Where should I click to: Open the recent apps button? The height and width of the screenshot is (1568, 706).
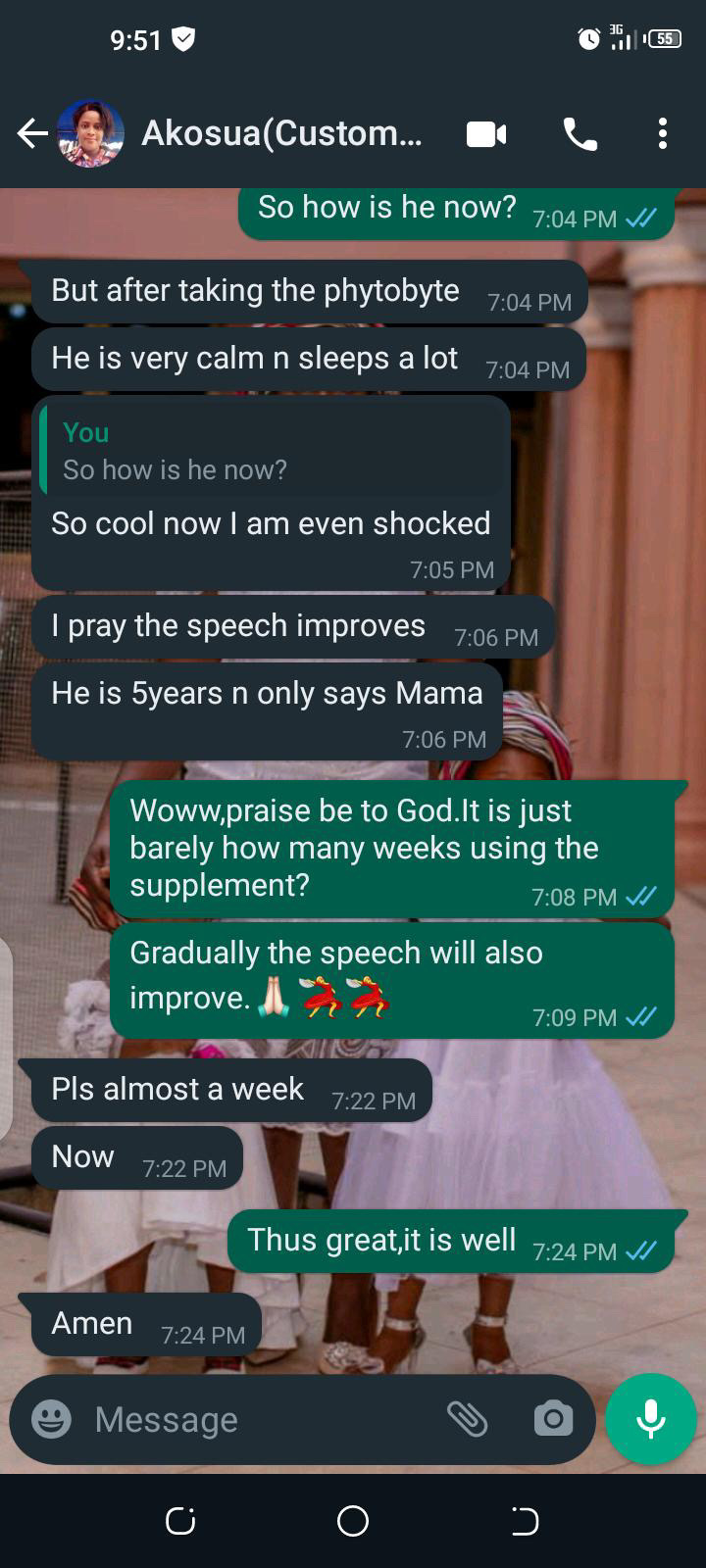pos(180,1521)
